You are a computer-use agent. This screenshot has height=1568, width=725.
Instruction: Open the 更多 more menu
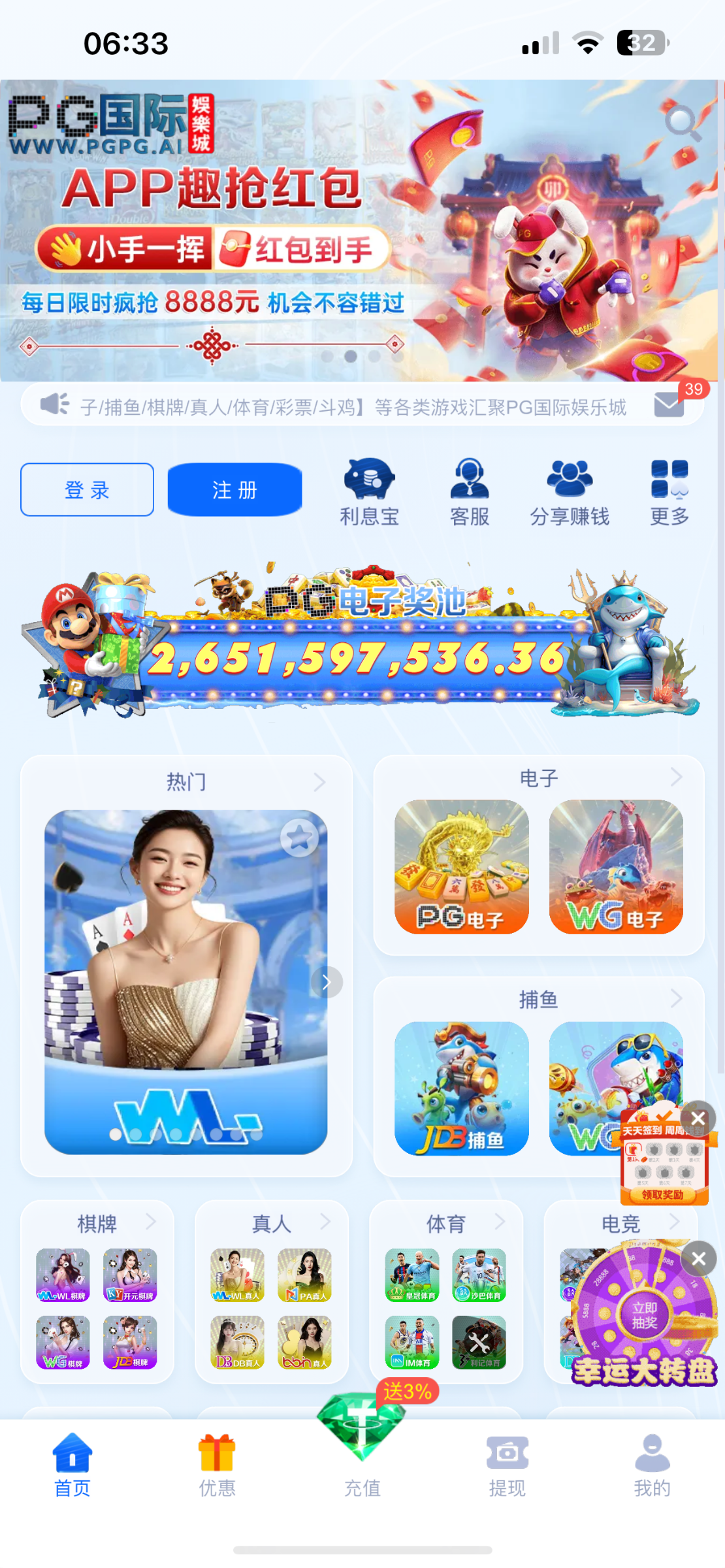pos(669,491)
